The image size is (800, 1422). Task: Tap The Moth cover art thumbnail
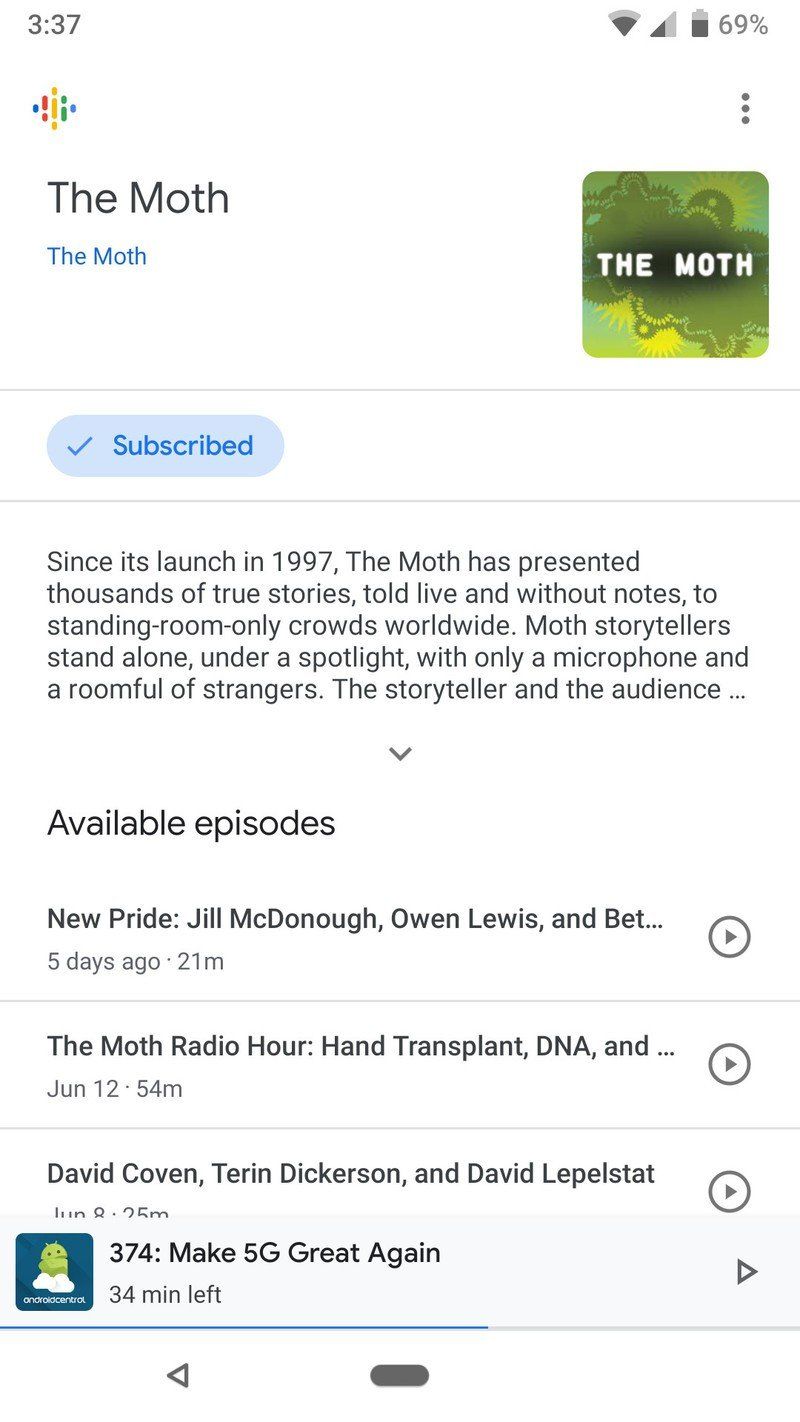[x=674, y=263]
